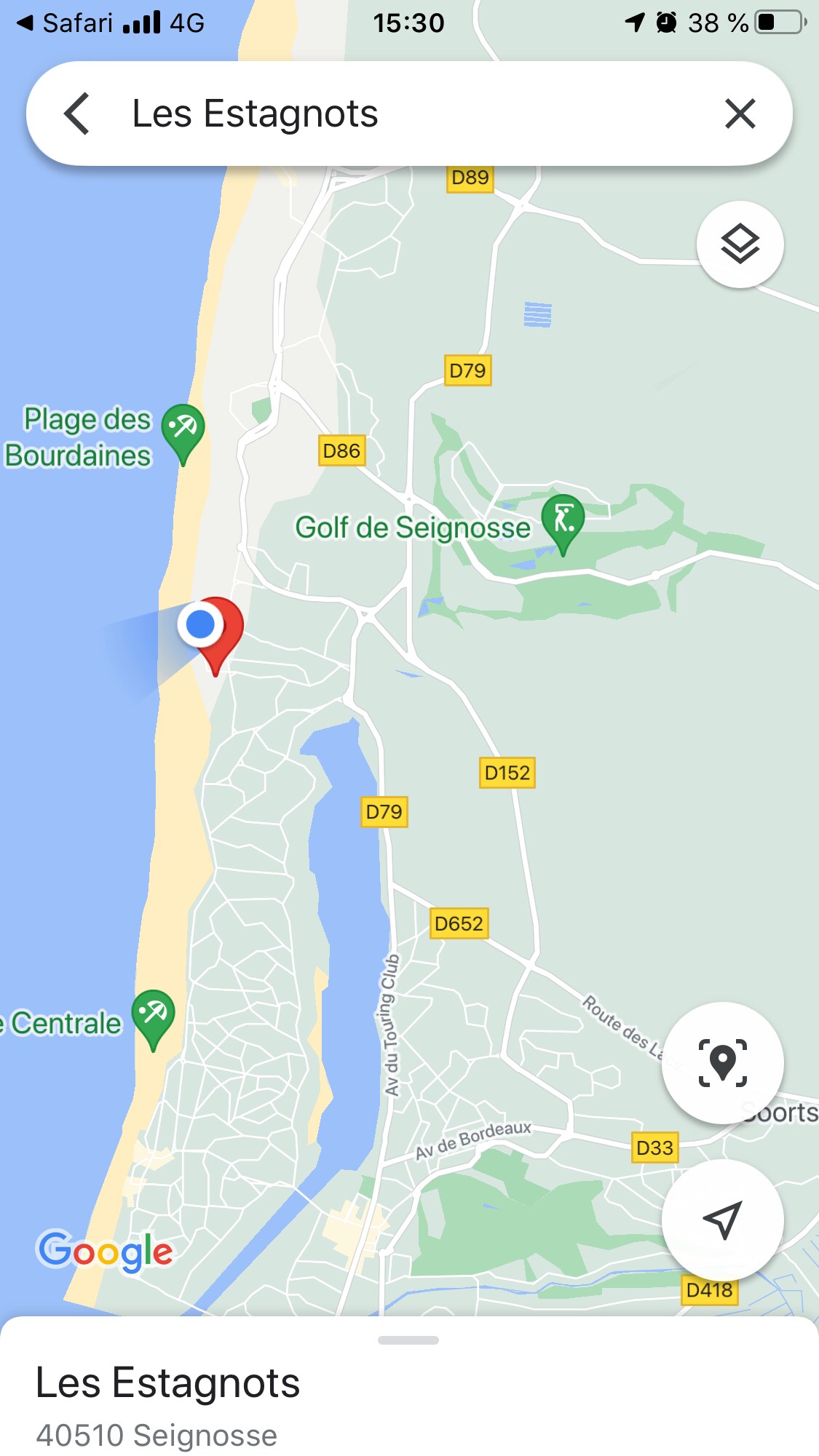Open Live View location button
Screen dimensions: 819x1456
722,1062
